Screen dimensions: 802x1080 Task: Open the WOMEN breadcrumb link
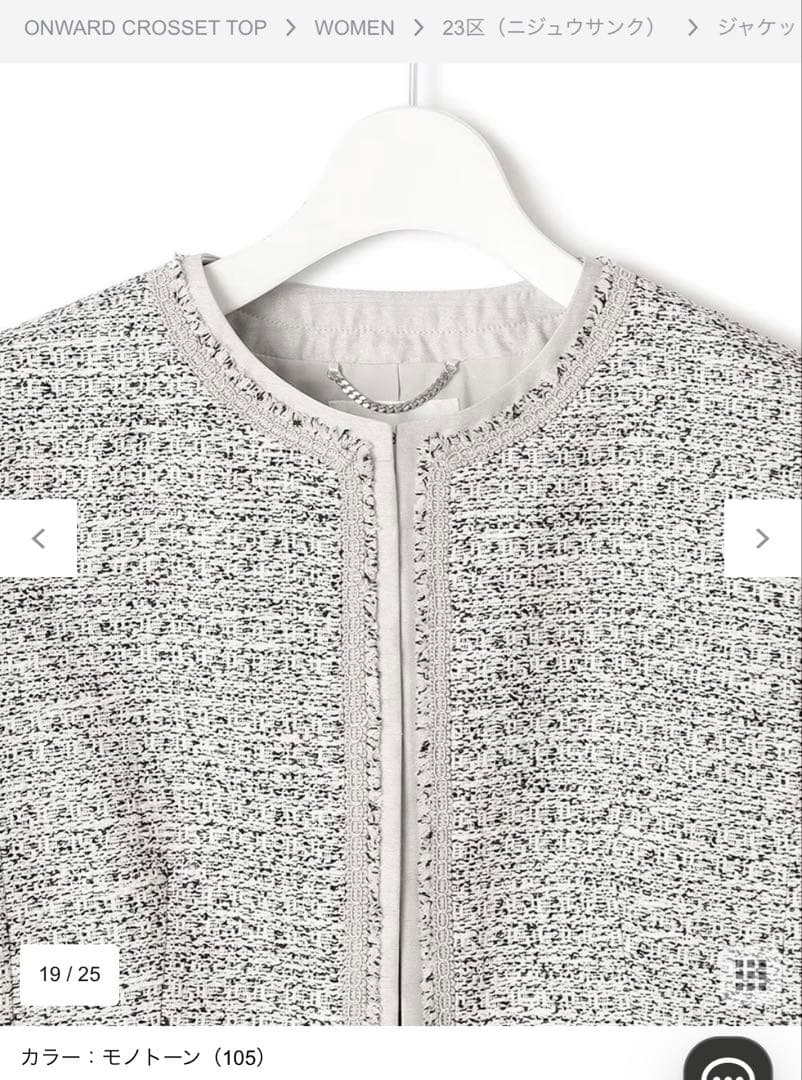point(354,28)
